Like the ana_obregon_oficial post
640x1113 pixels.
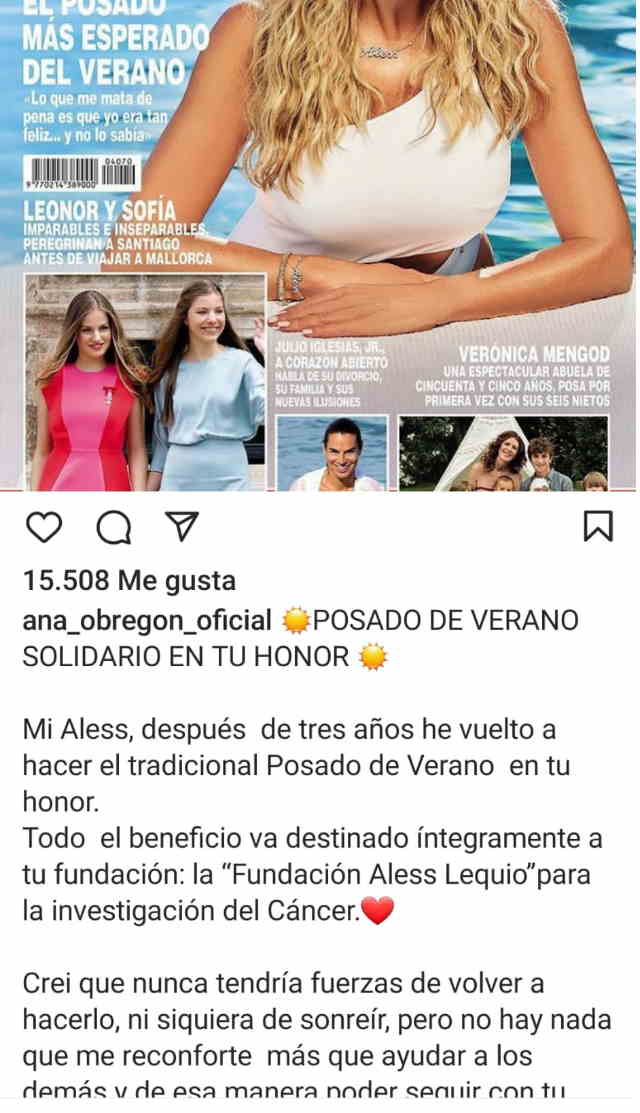pyautogui.click(x=43, y=527)
